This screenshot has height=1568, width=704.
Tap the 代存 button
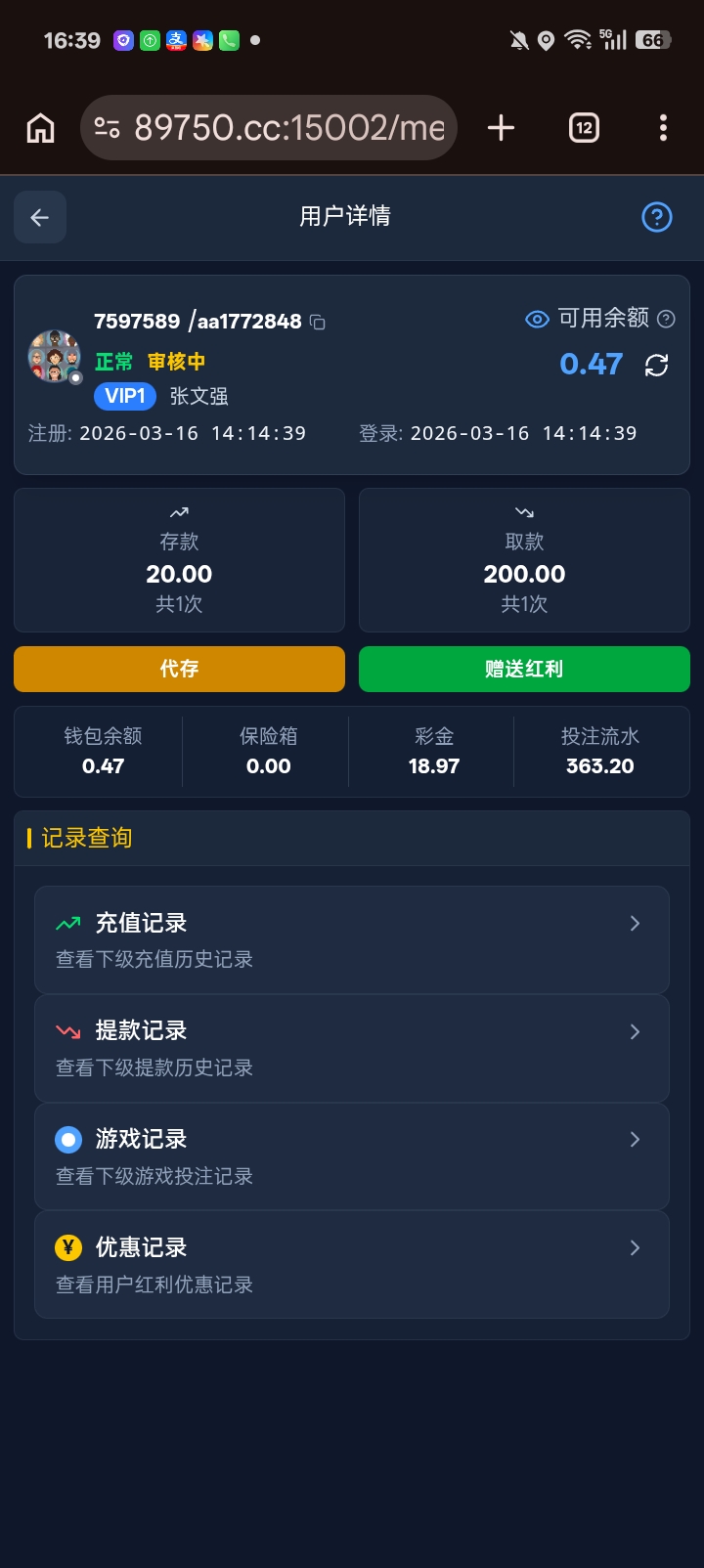tap(179, 669)
